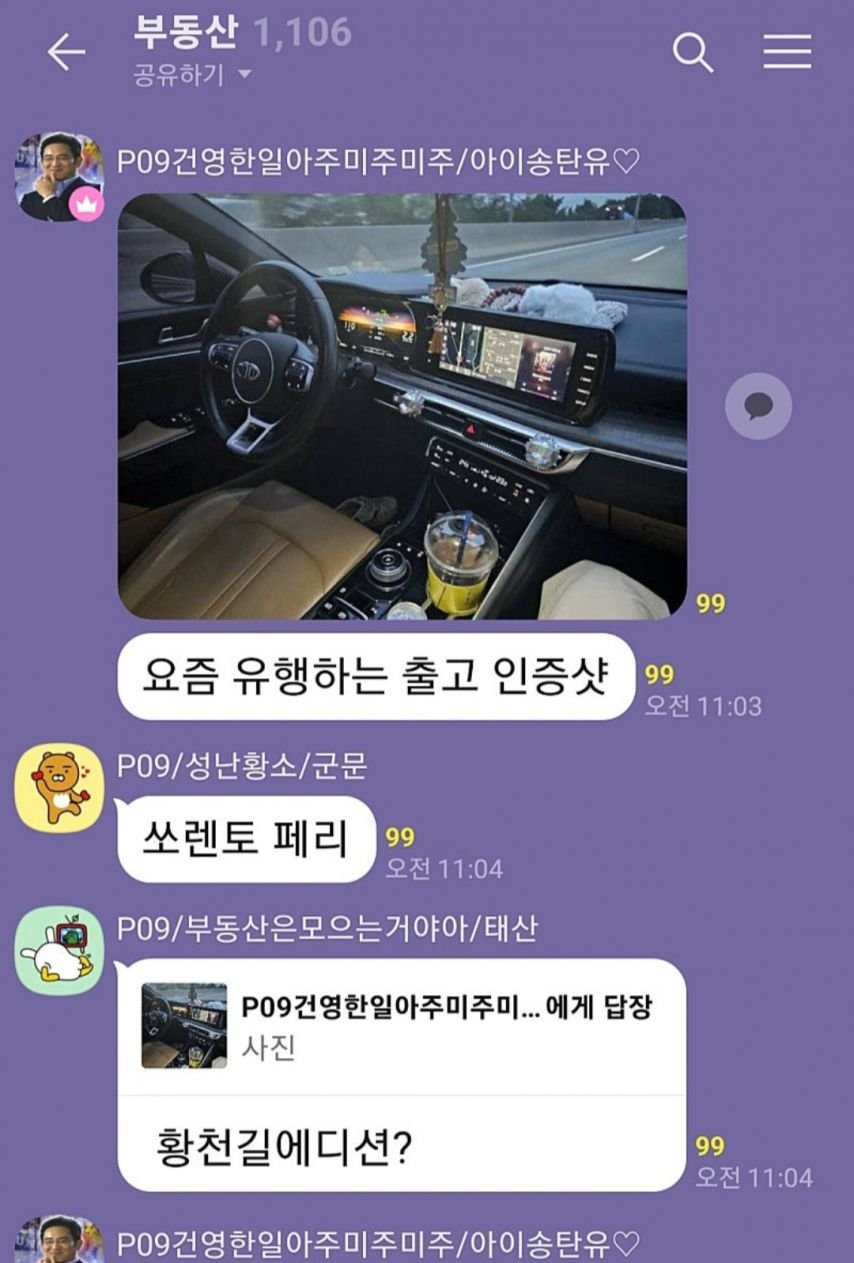Jump to the original message quoted in the reply
This screenshot has height=1263, width=854.
pos(400,1025)
